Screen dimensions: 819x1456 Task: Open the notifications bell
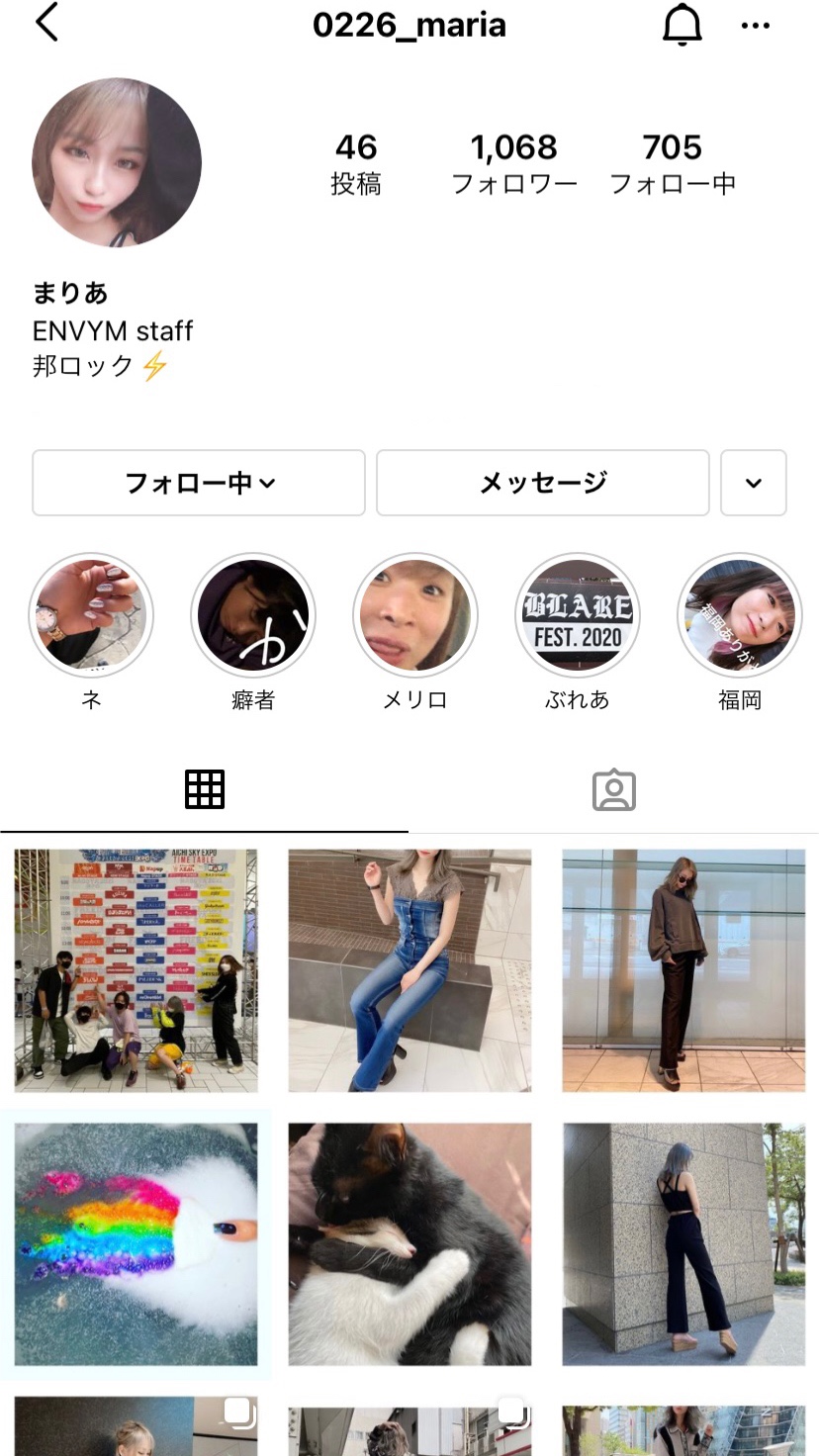(x=682, y=25)
